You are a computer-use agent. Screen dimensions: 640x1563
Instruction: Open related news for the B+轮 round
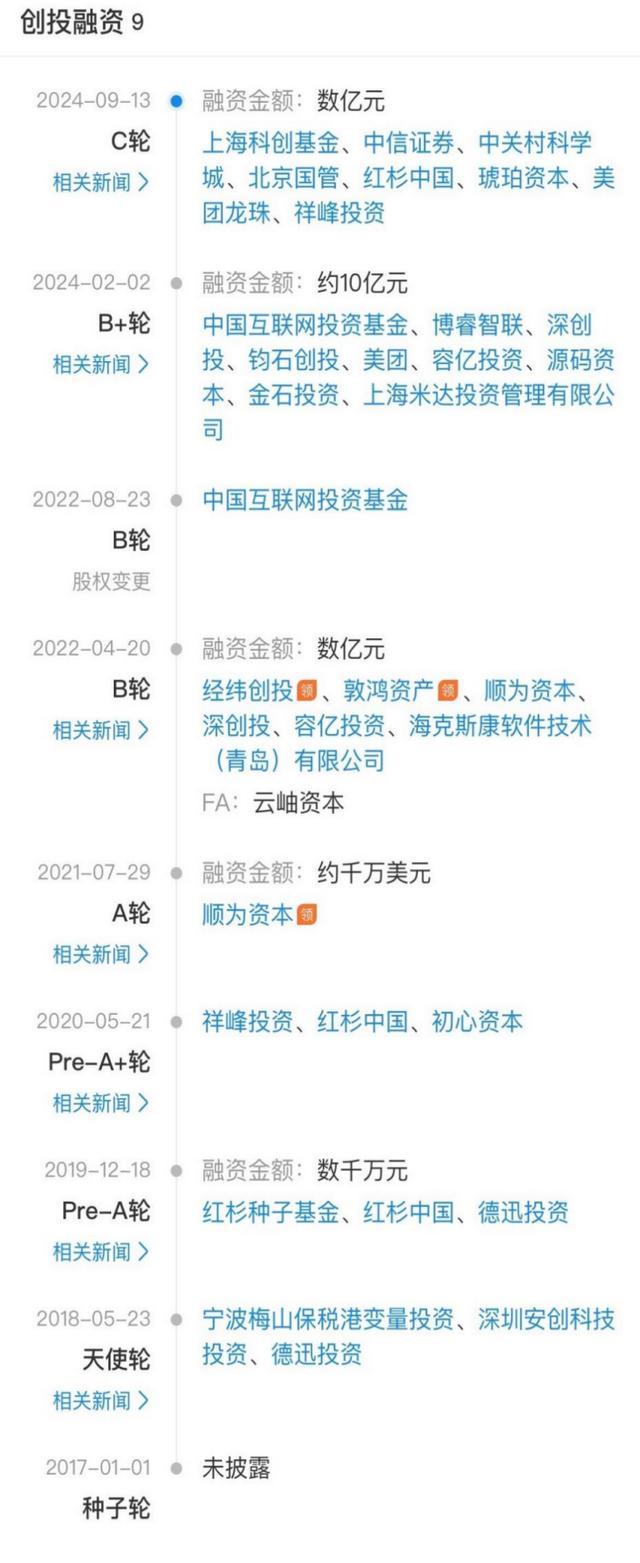(x=100, y=364)
